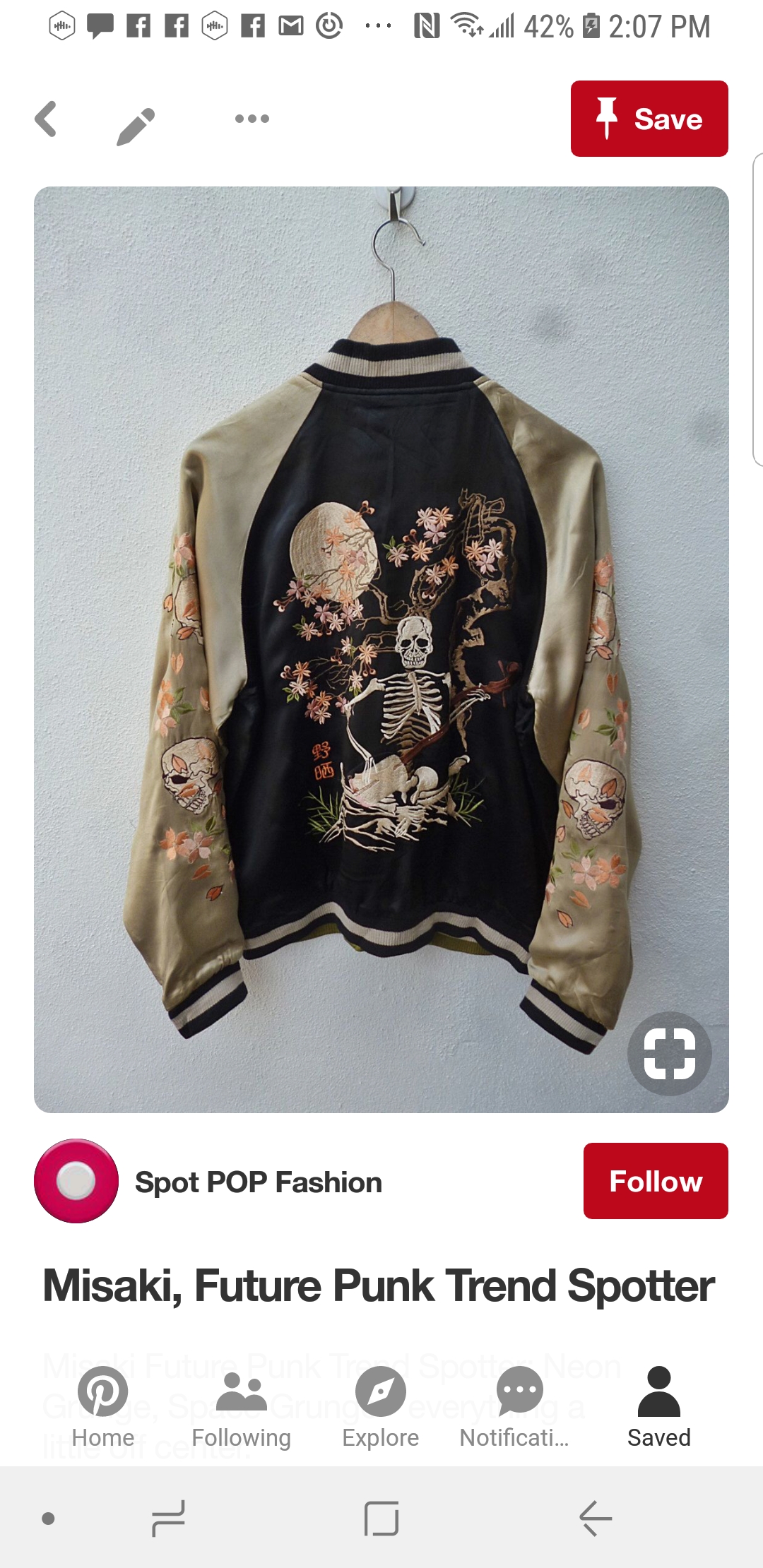Go back using the top left arrow
The image size is (763, 1568).
[46, 119]
